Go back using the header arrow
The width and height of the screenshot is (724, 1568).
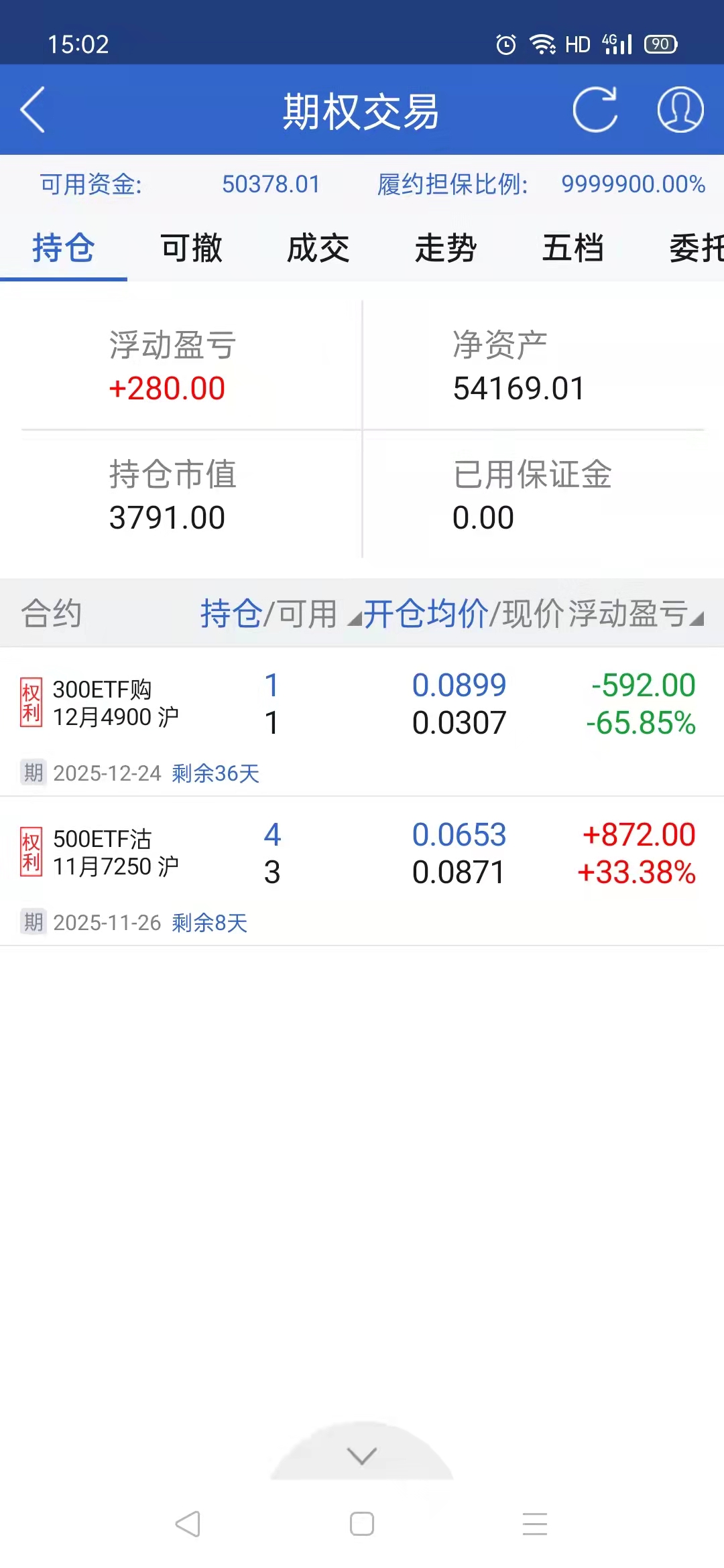point(33,110)
